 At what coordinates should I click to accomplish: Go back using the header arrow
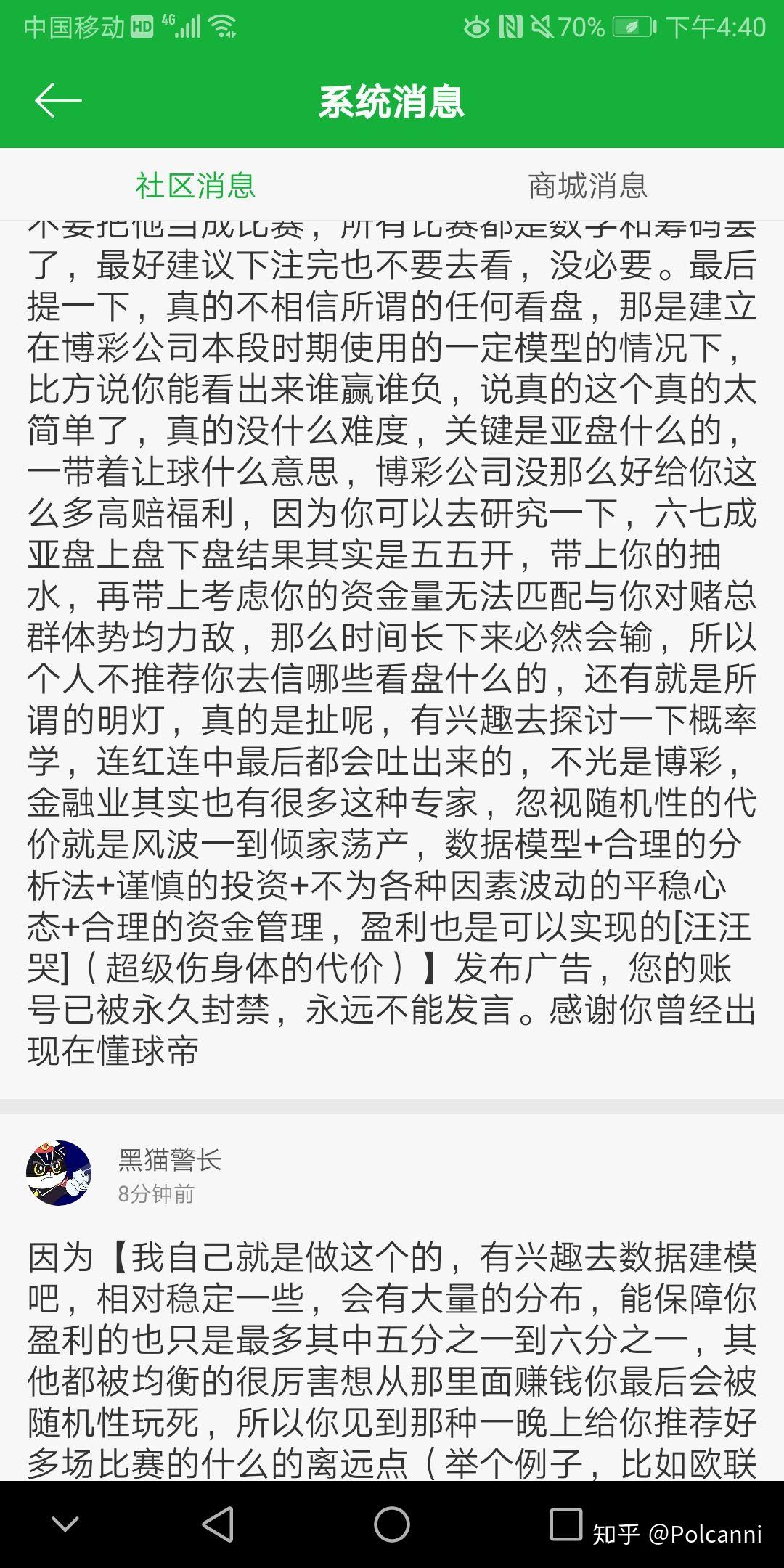tap(58, 100)
